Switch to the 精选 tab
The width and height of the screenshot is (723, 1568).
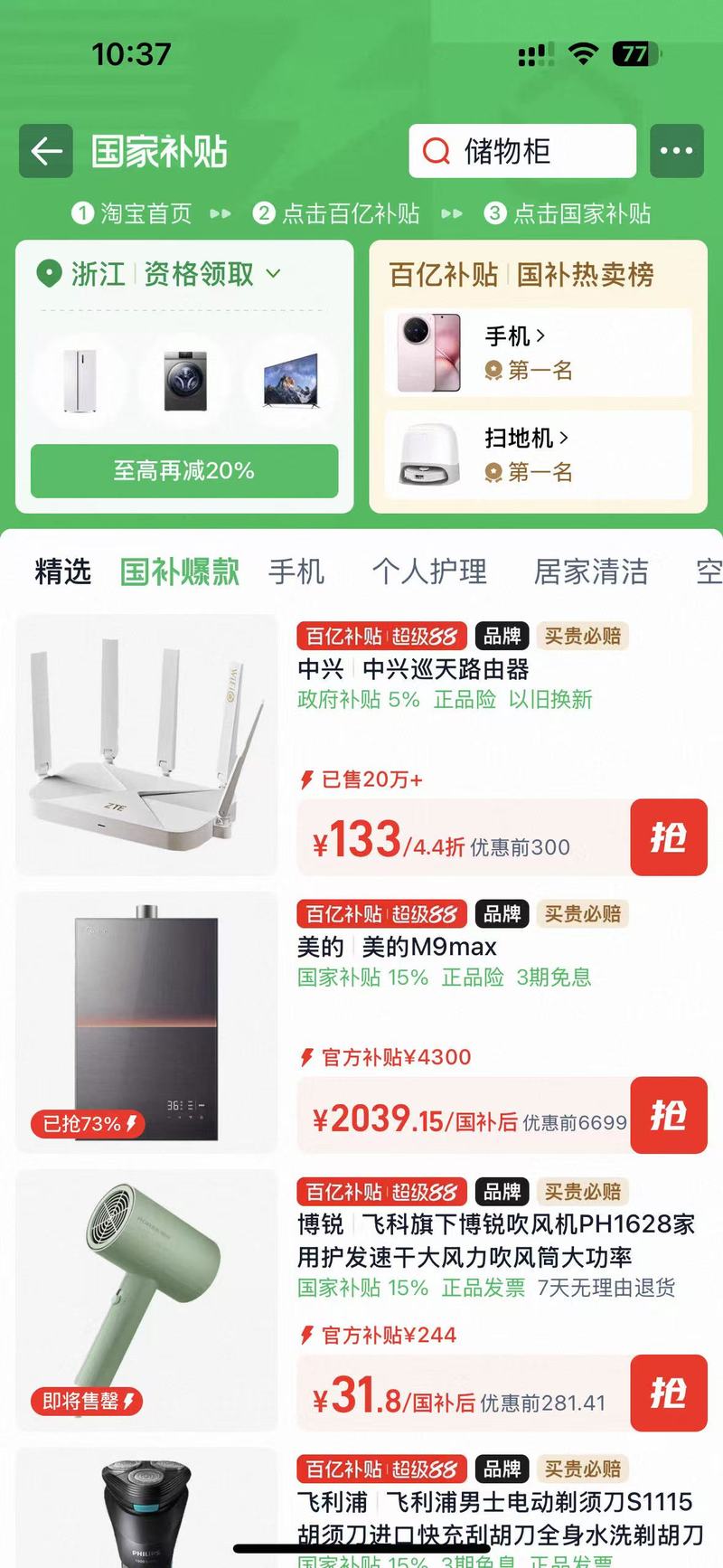tap(62, 571)
